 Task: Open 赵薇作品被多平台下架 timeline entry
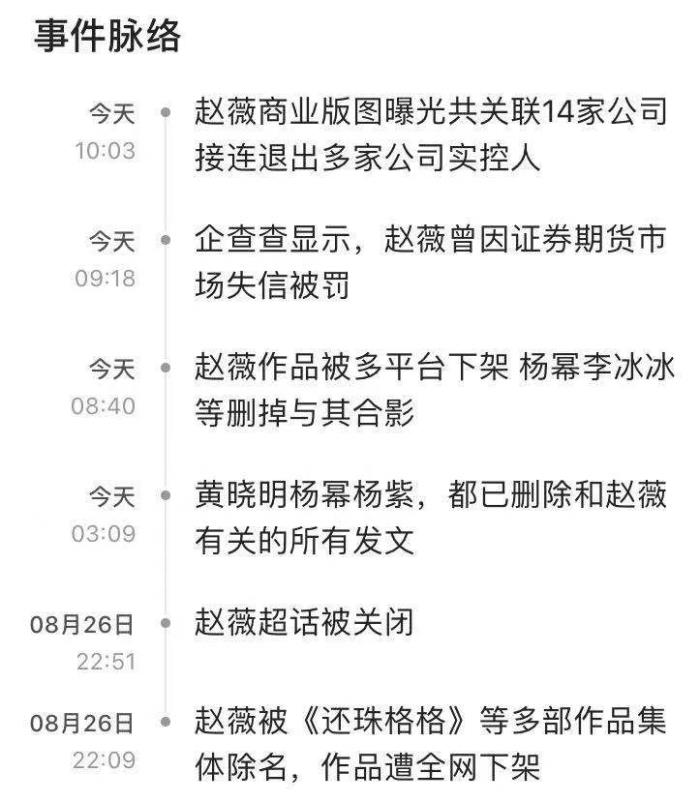click(430, 389)
